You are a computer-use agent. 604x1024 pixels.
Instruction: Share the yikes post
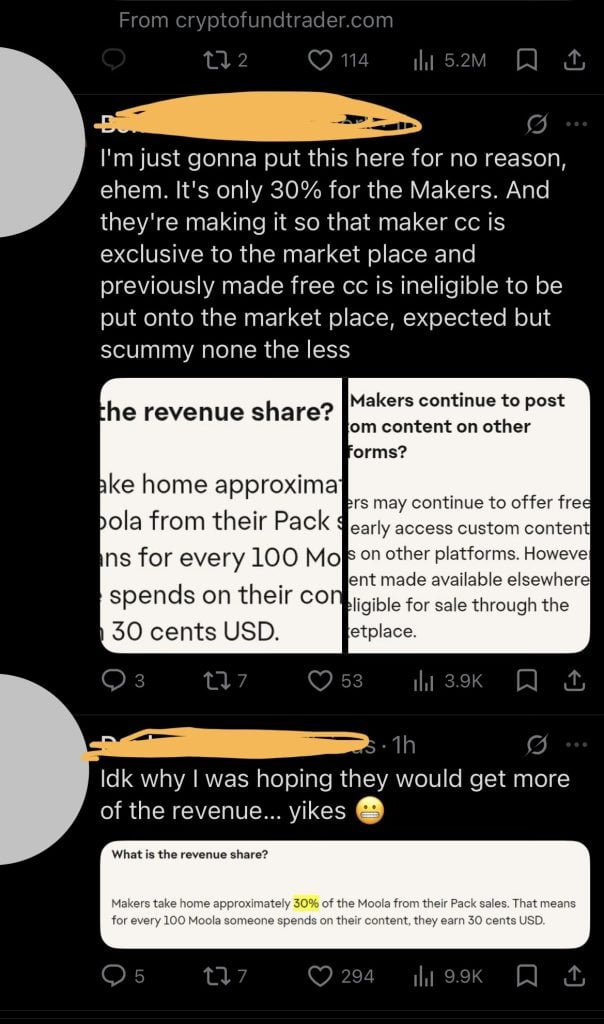coord(574,975)
